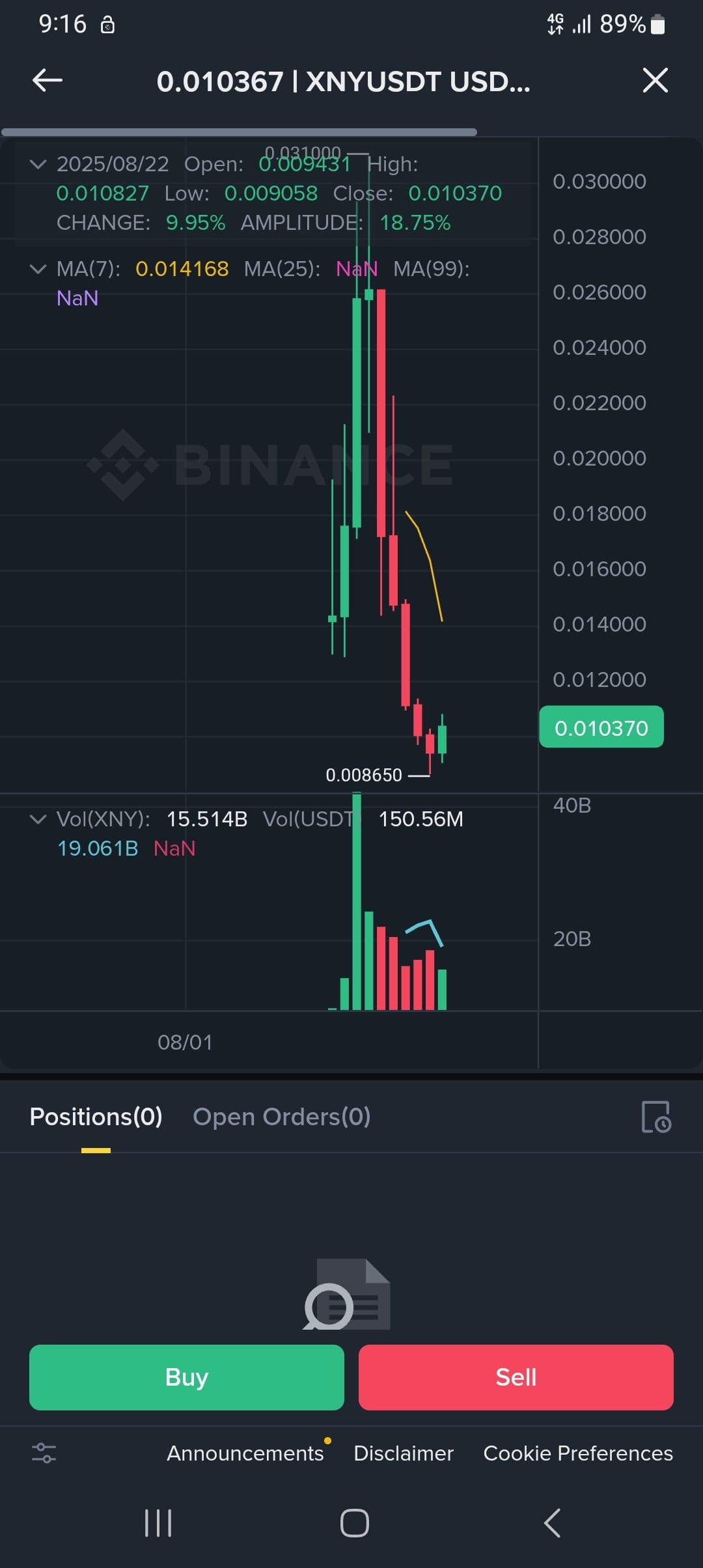Switch to the Open Orders tab

[x=281, y=1116]
